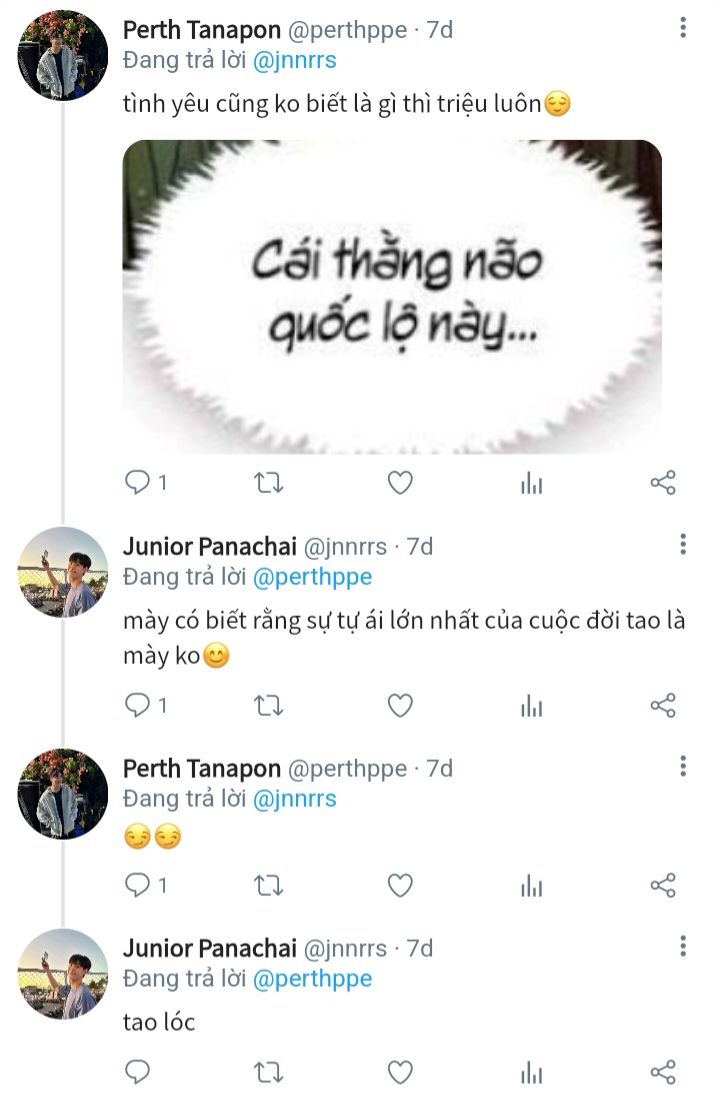Viewport: 720px width, 1099px height.
Task: View analytics of Junior's 'sự tự ái' tweet
Action: point(531,706)
